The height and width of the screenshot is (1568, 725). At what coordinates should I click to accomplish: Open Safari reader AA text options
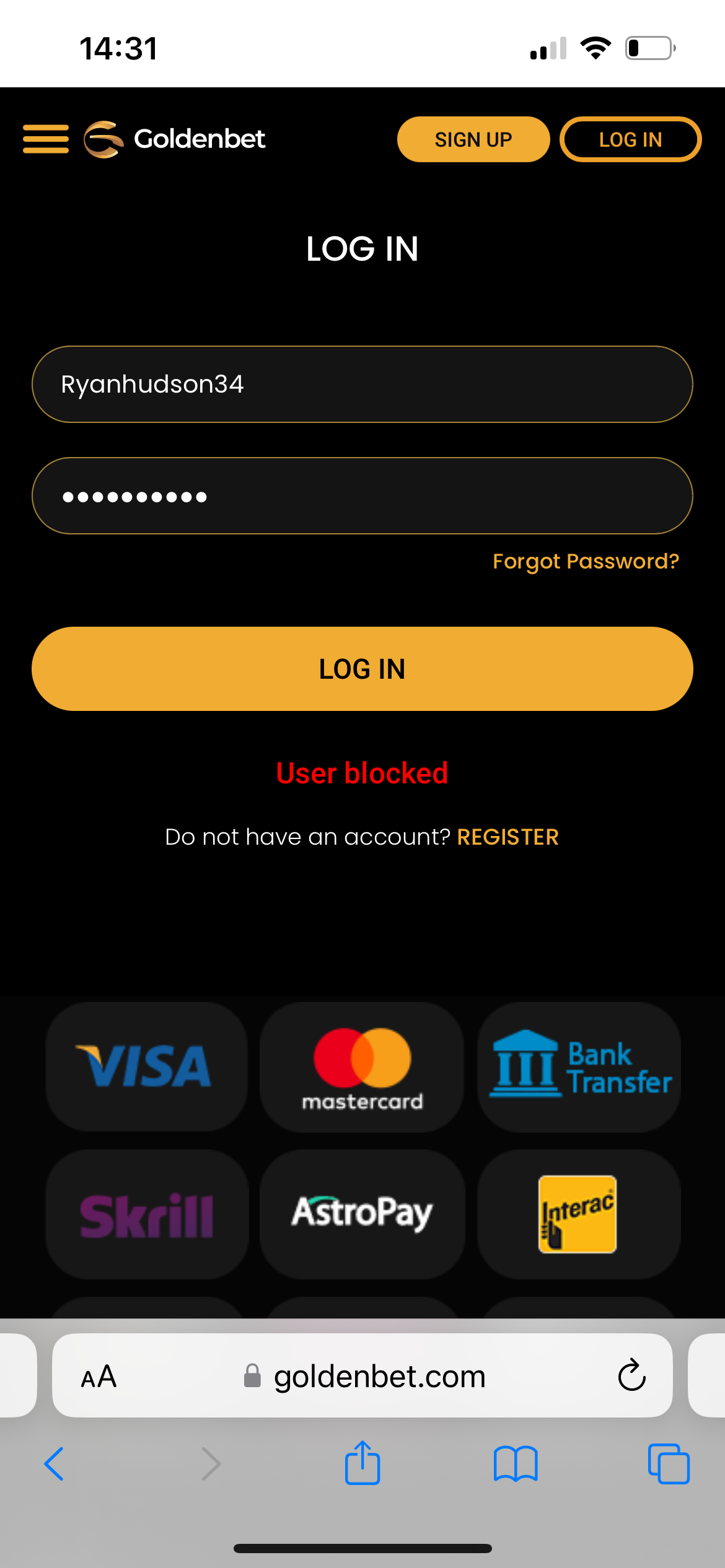[x=99, y=1377]
